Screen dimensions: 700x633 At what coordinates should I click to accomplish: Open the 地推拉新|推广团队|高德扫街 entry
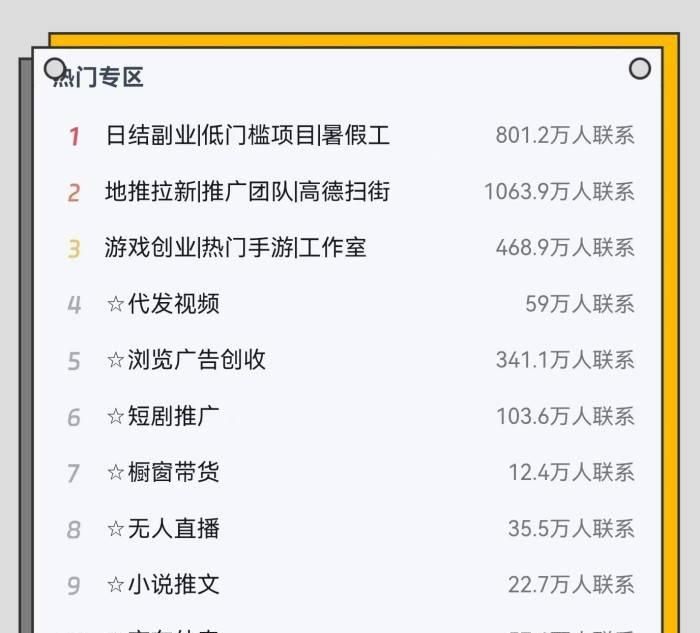pos(247,191)
